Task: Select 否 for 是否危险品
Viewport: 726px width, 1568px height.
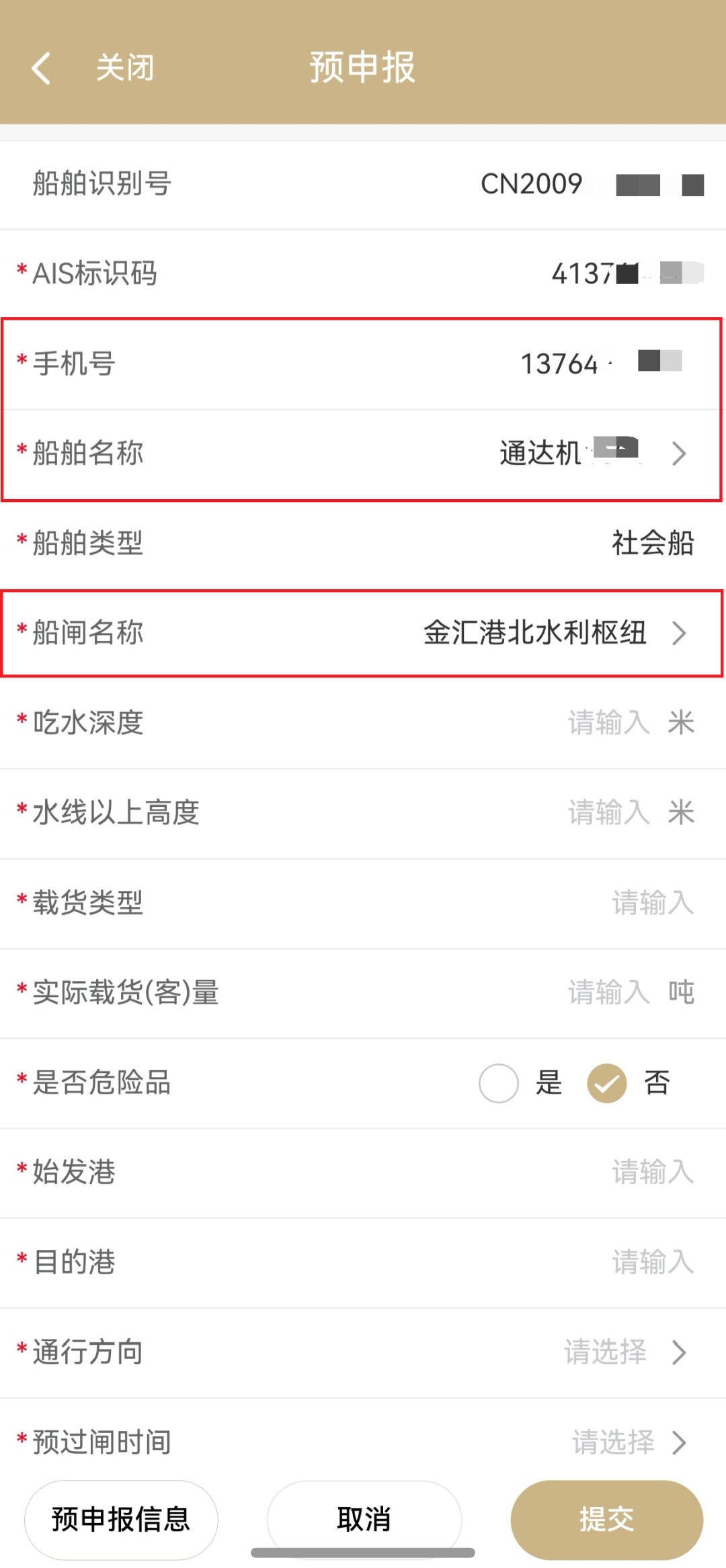Action: coord(607,1083)
